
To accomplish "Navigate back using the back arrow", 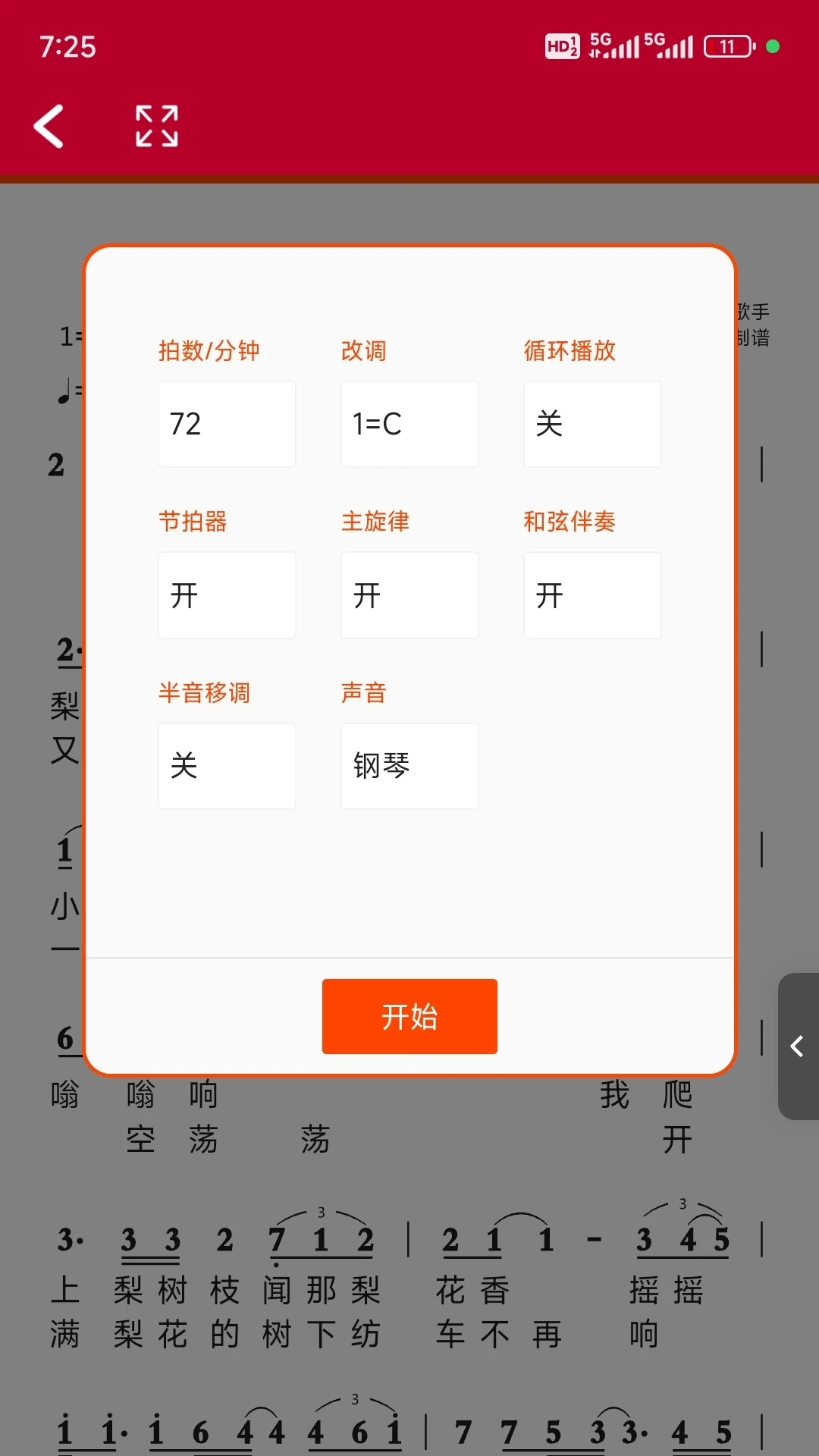I will click(x=49, y=126).
